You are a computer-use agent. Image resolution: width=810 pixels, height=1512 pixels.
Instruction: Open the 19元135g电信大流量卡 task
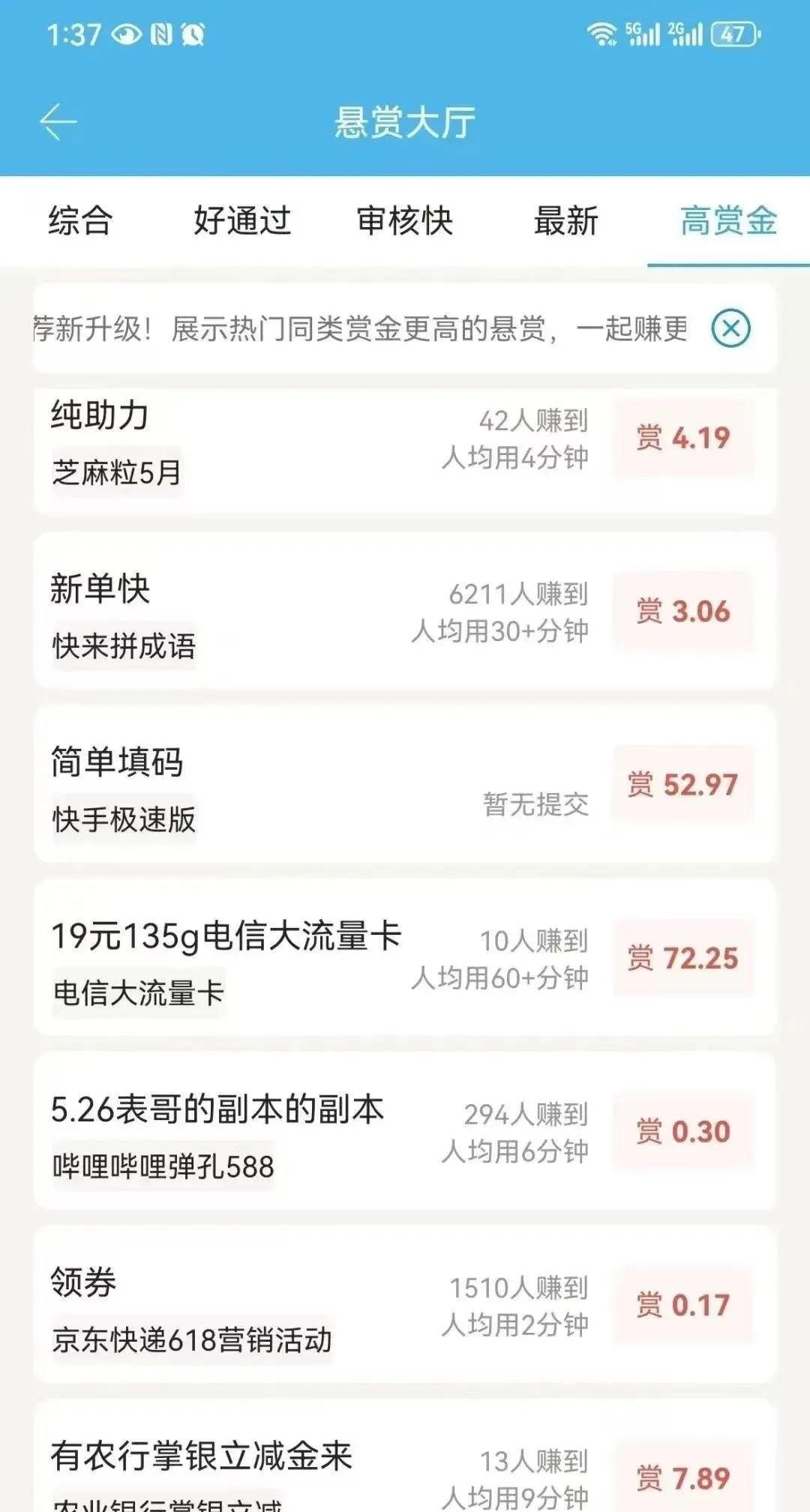tap(405, 957)
